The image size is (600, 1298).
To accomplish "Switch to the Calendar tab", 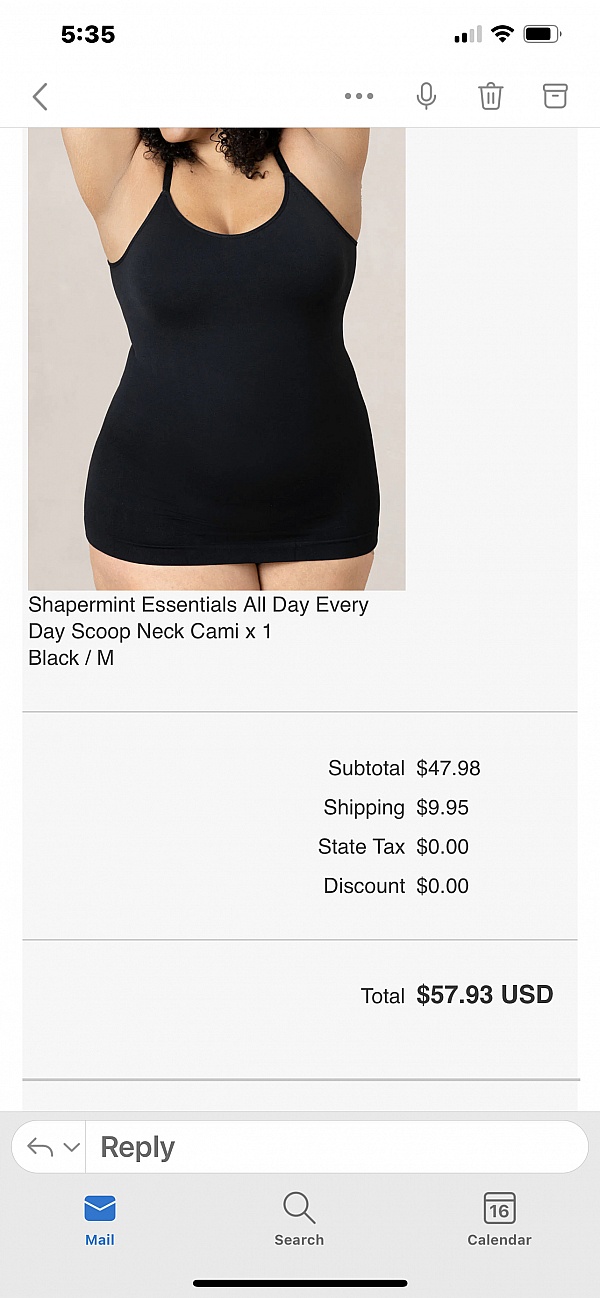I will tap(499, 1219).
